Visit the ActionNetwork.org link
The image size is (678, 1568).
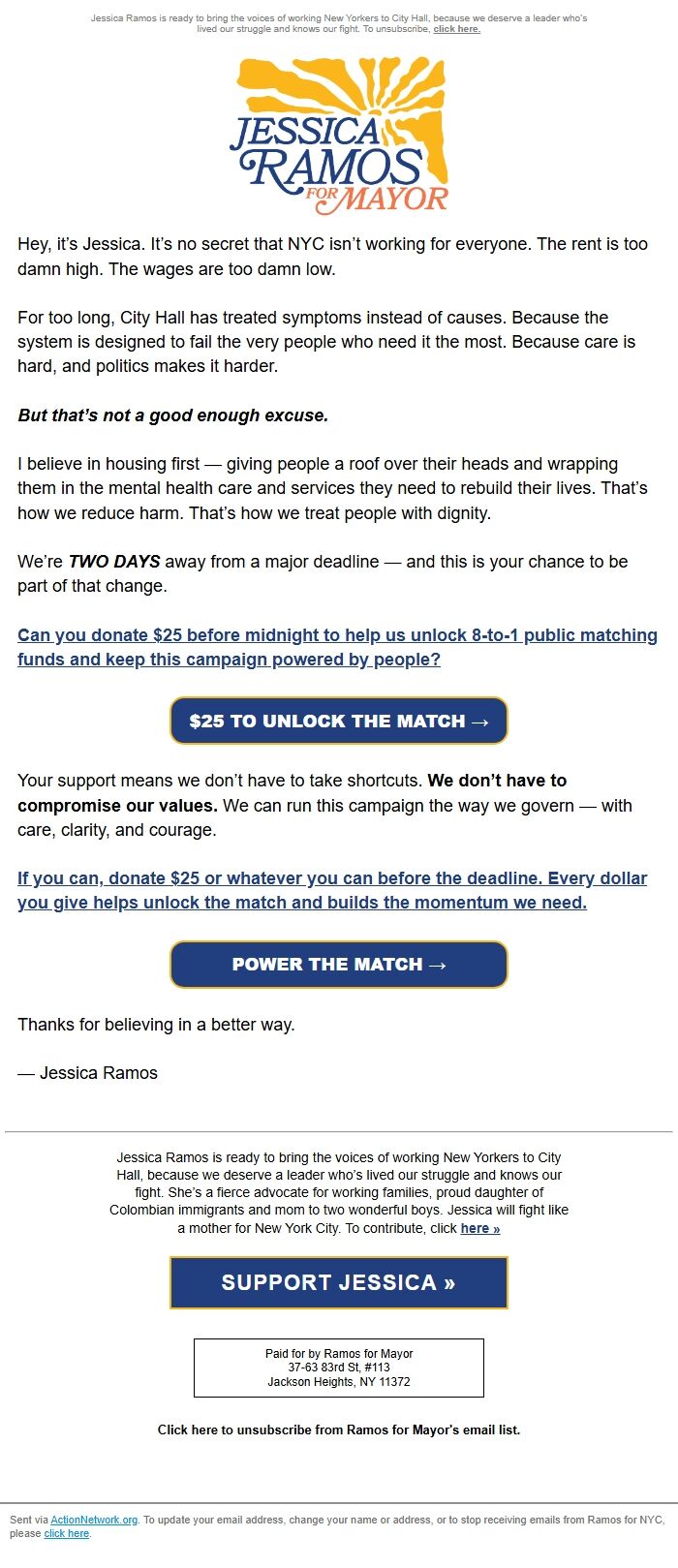(94, 1520)
